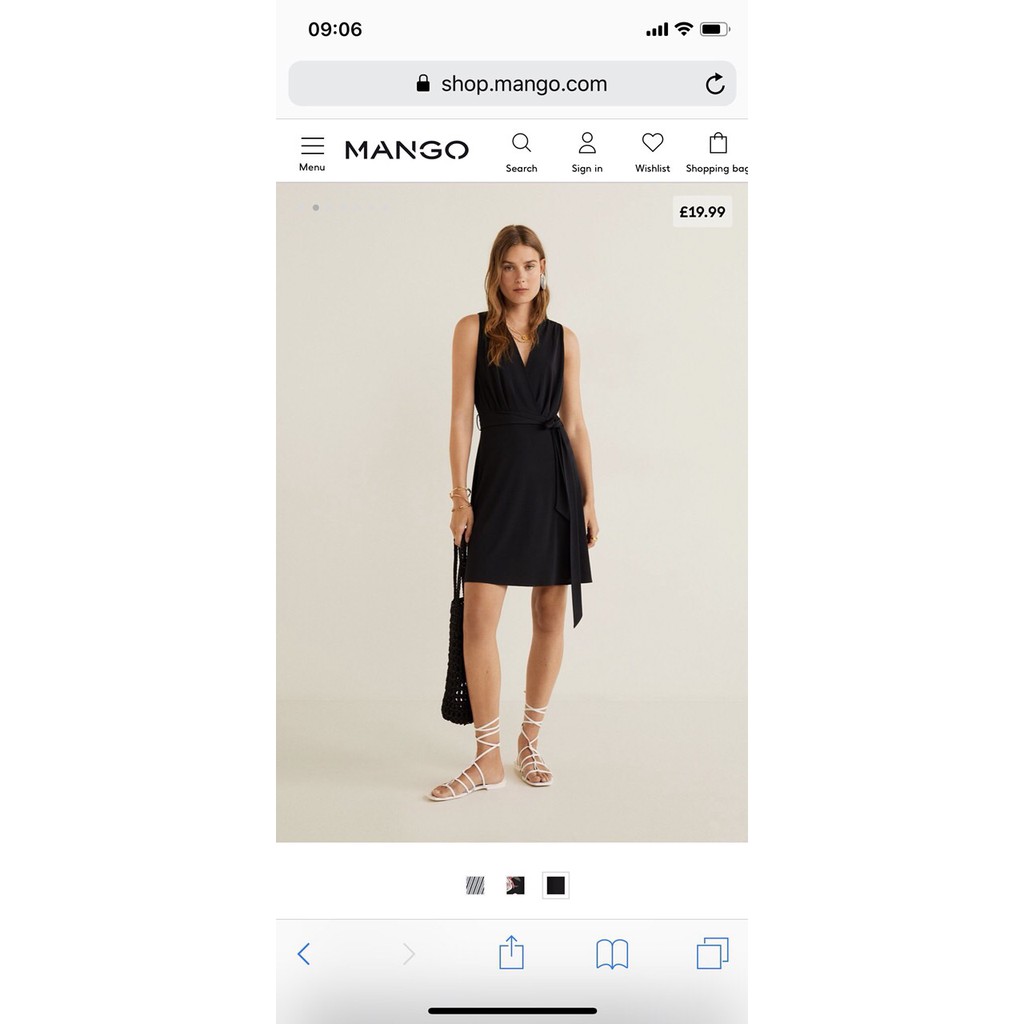Viewport: 1024px width, 1024px height.
Task: Open the Shopping bag
Action: pyautogui.click(x=717, y=153)
